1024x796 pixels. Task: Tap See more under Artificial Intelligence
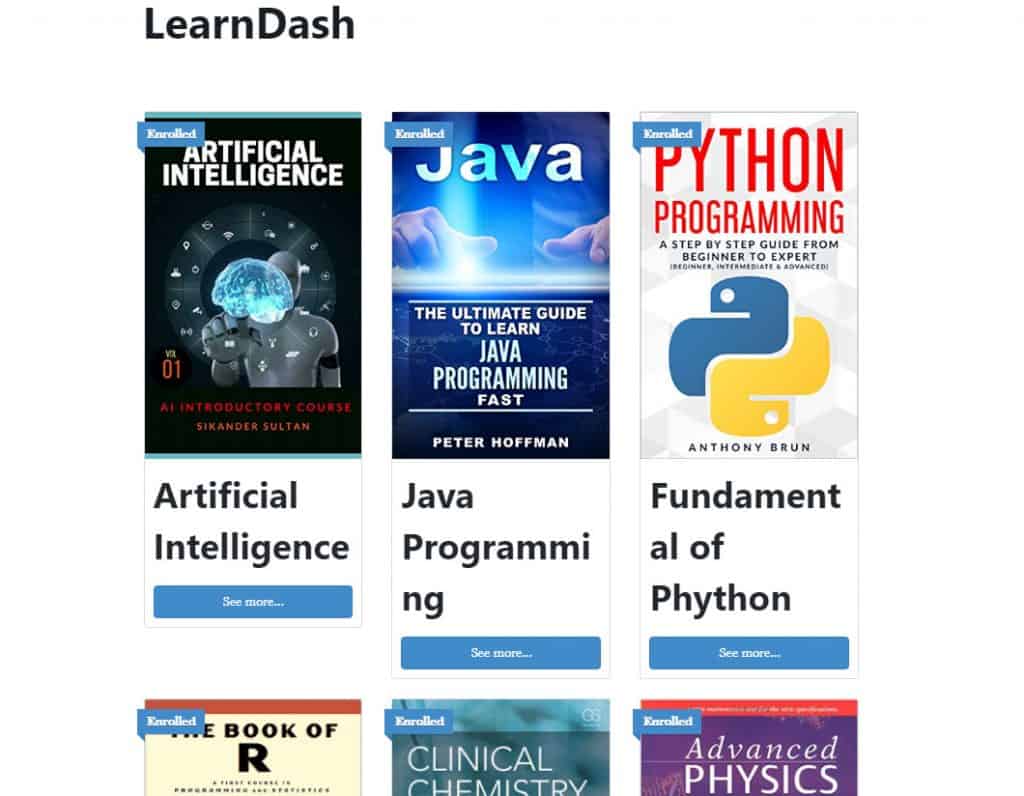point(252,602)
